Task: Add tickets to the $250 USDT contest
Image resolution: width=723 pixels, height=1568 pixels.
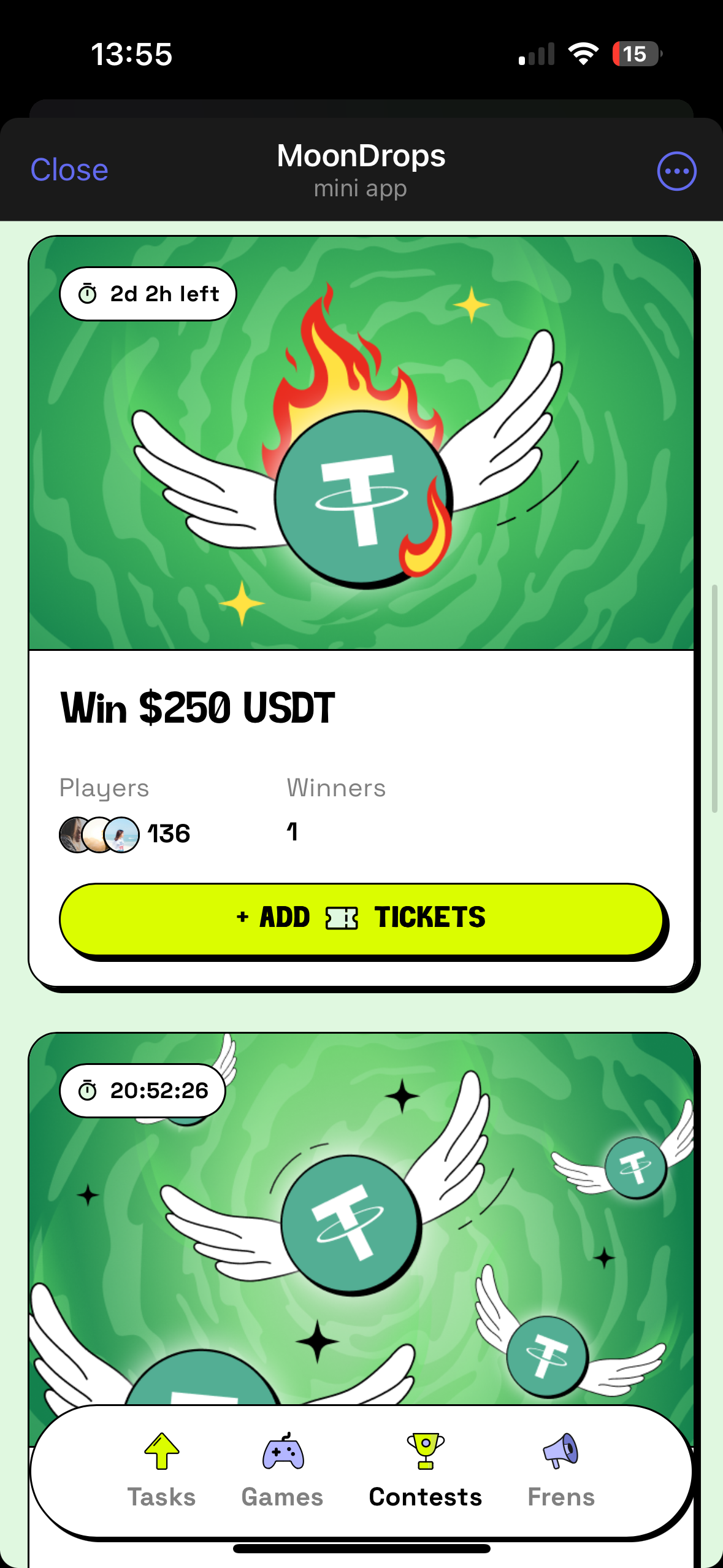Action: pos(361,918)
